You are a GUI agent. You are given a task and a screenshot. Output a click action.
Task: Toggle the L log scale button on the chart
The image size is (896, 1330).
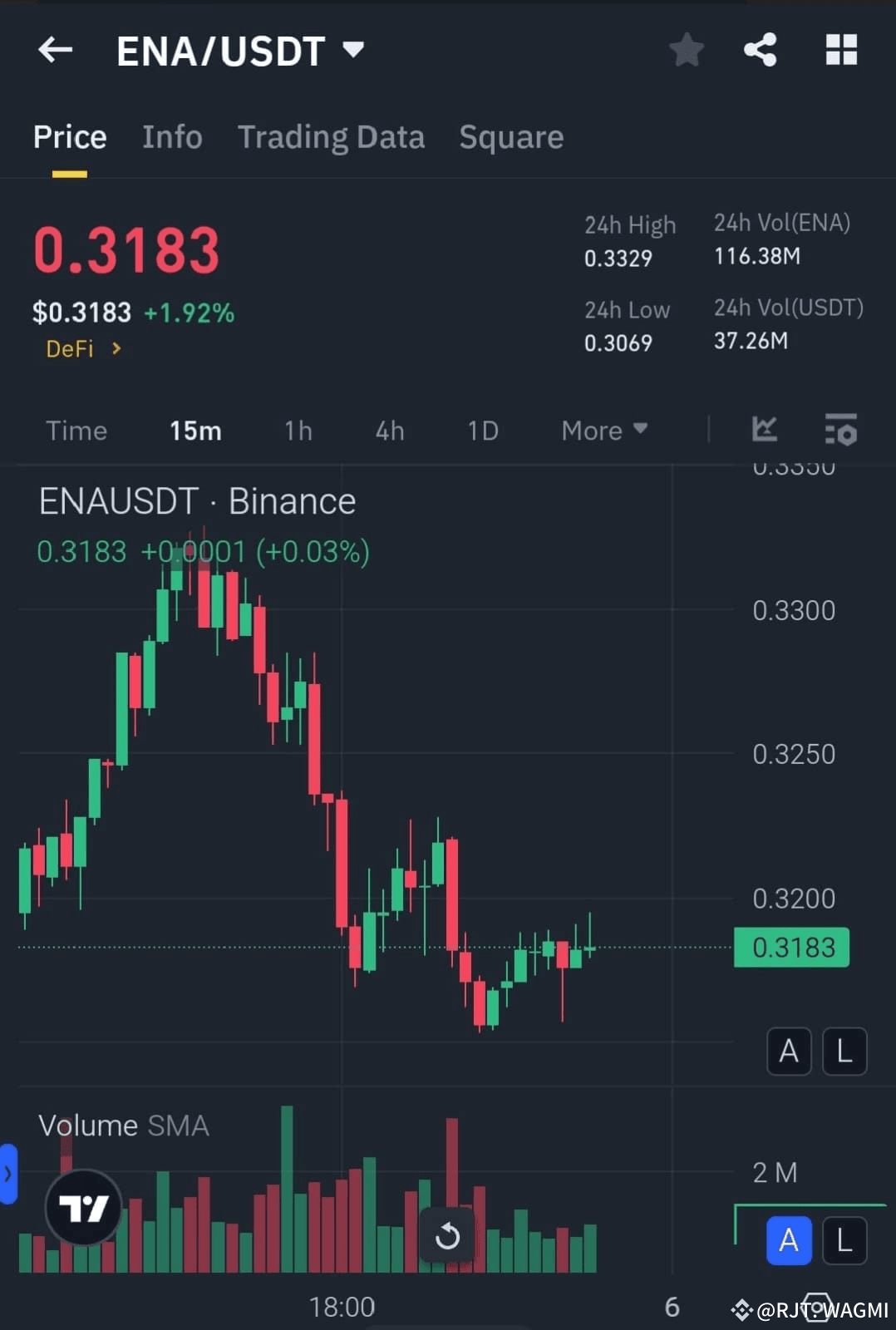(x=844, y=1051)
